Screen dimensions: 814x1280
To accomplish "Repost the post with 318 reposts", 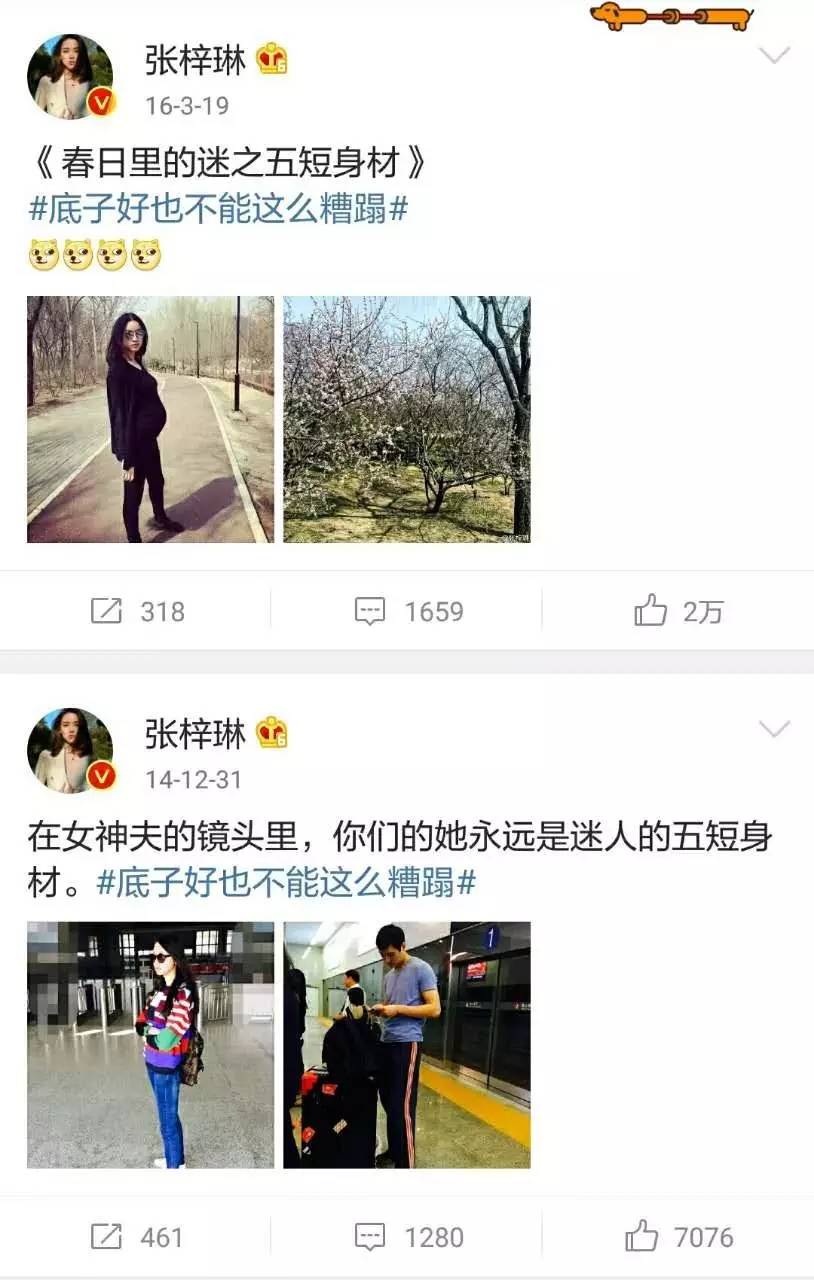I will 137,611.
